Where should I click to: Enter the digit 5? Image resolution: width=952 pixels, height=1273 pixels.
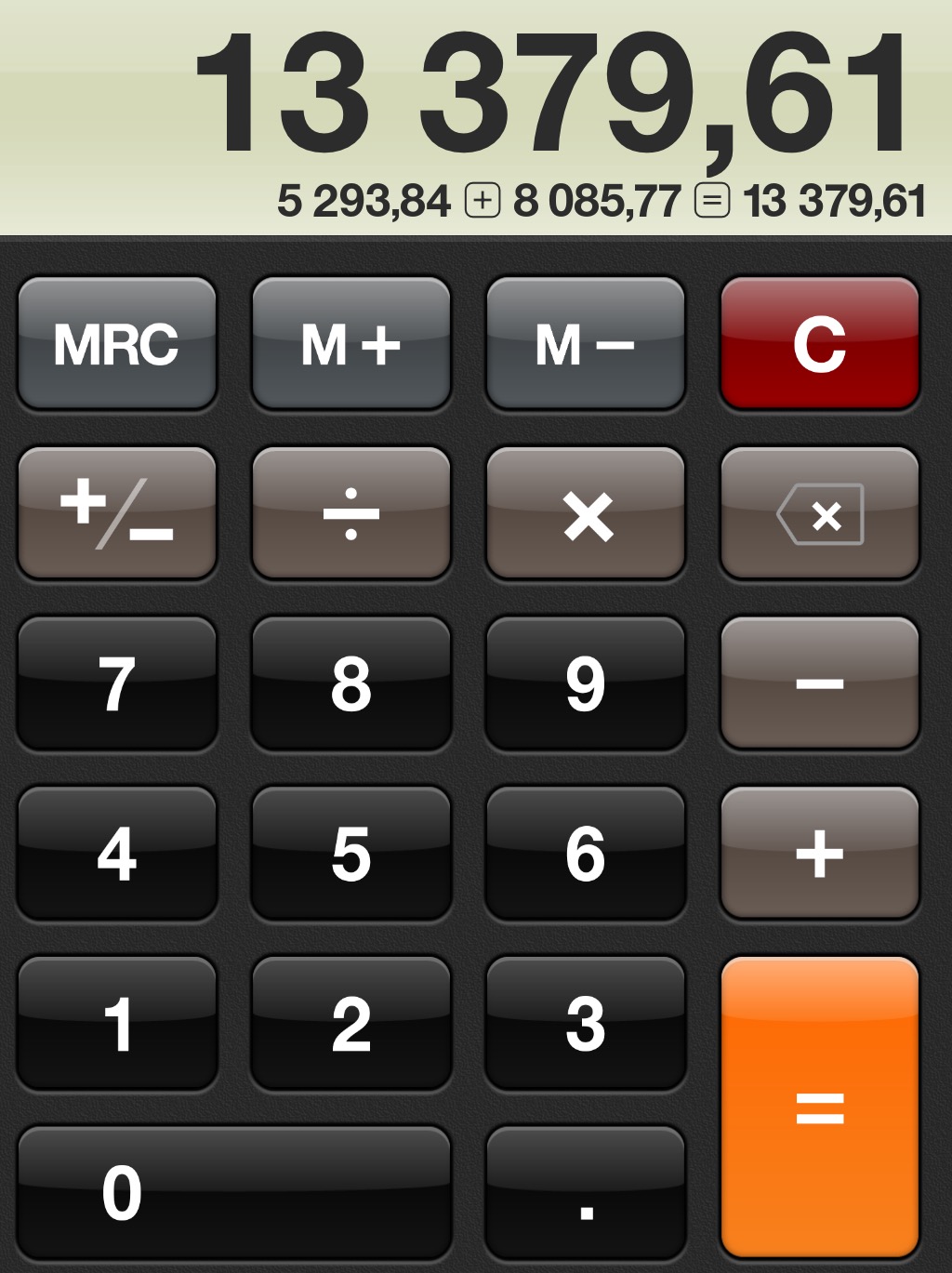(351, 854)
